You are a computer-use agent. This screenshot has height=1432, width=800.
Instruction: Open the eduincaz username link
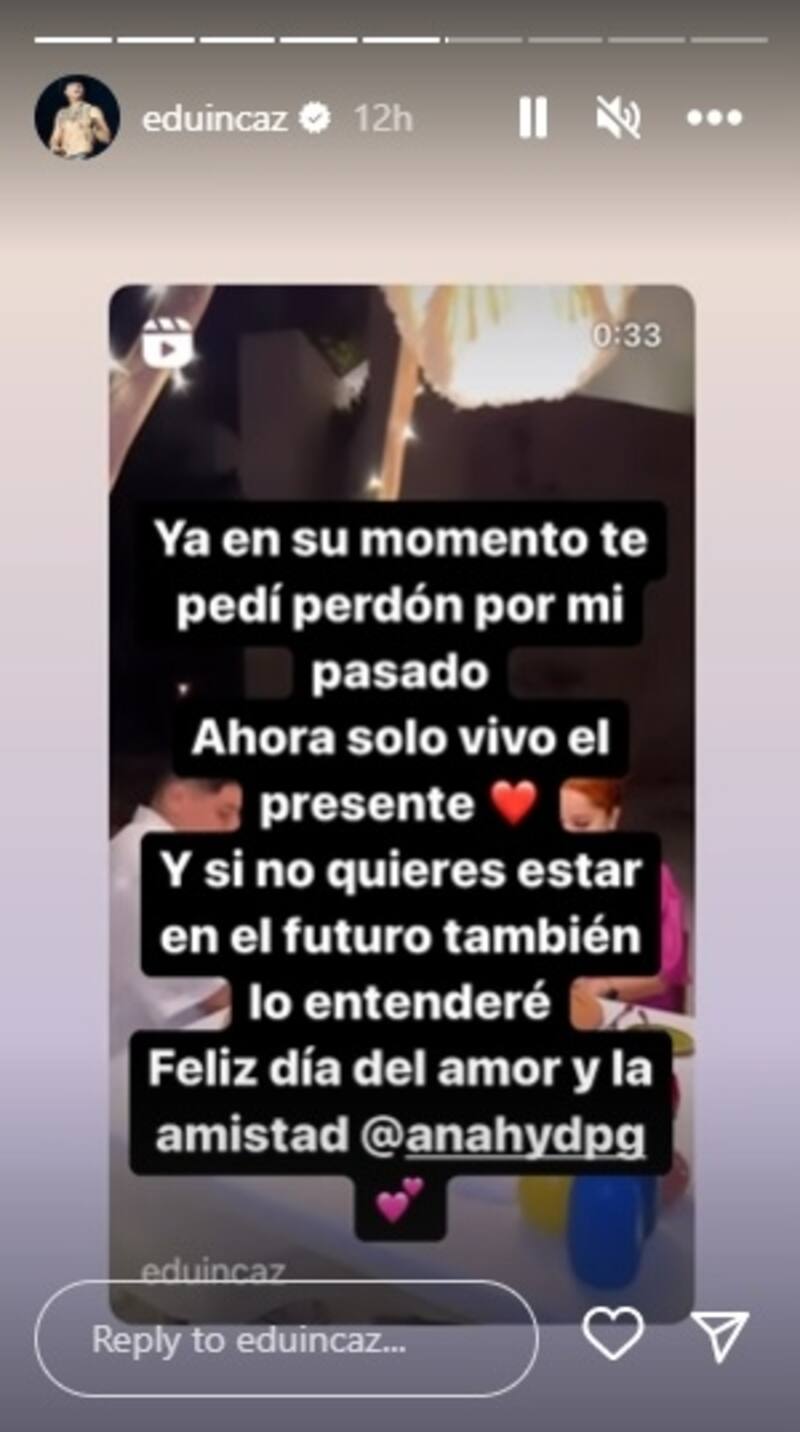(x=214, y=119)
